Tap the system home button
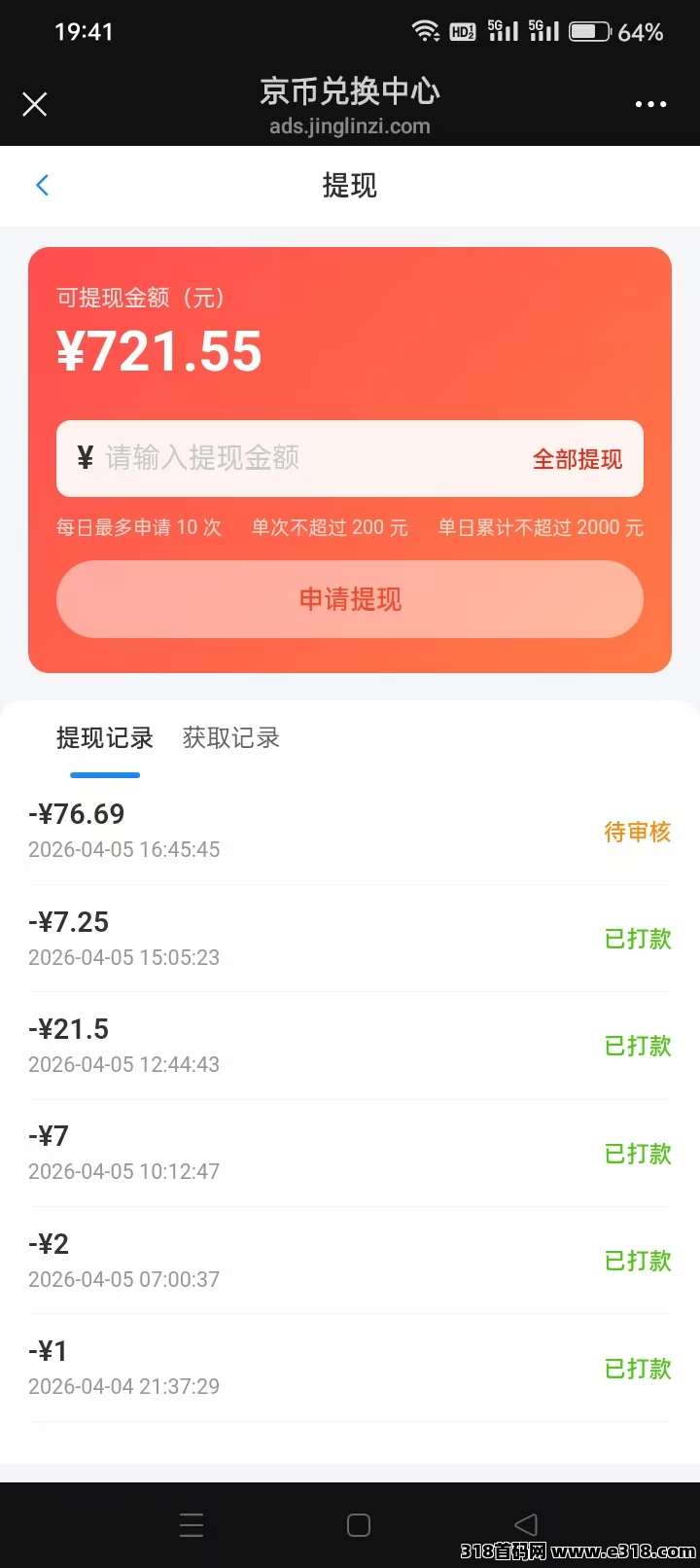 click(359, 1524)
